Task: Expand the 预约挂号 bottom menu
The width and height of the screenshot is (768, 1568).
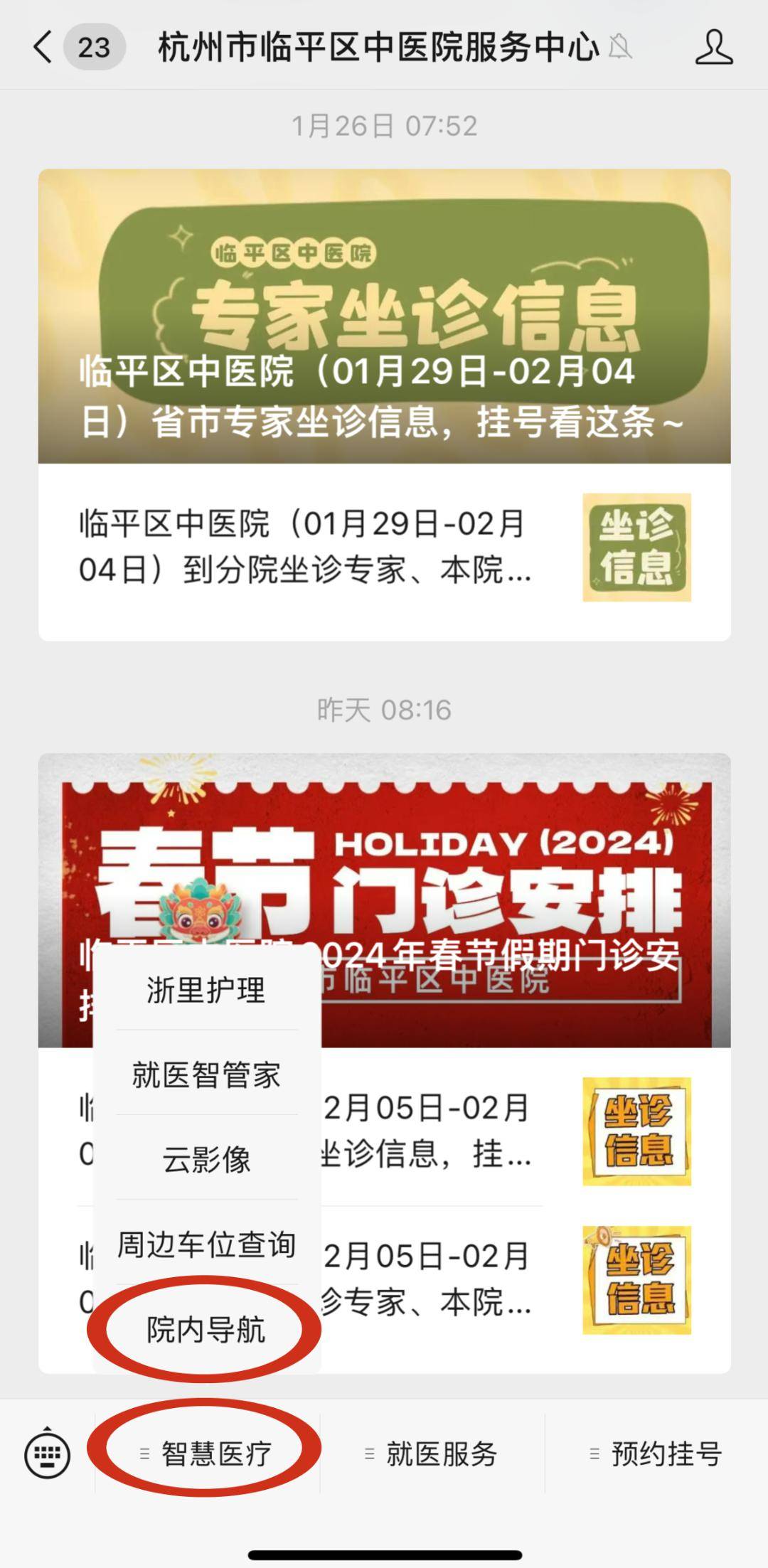Action: pos(656,1454)
